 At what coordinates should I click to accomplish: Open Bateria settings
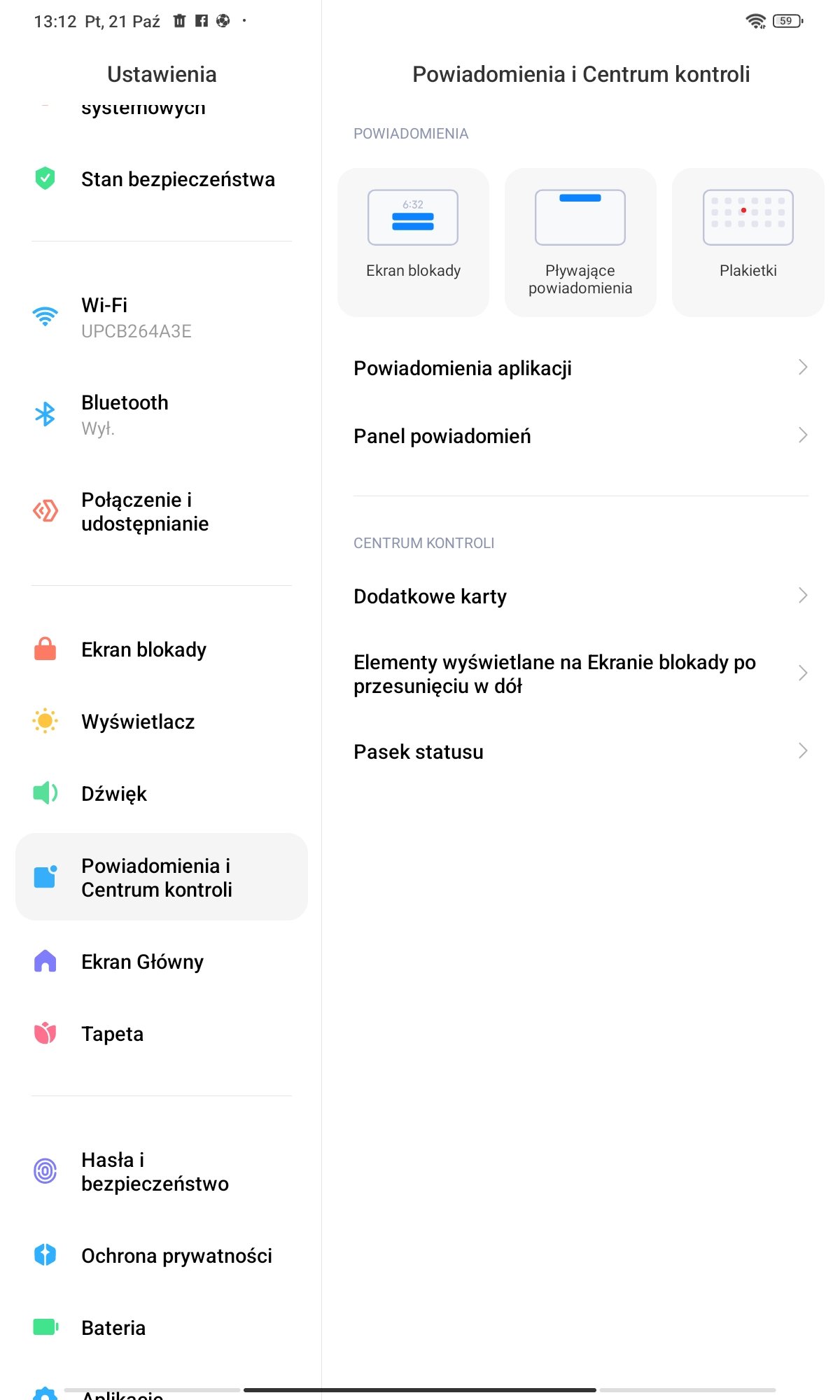click(162, 1328)
